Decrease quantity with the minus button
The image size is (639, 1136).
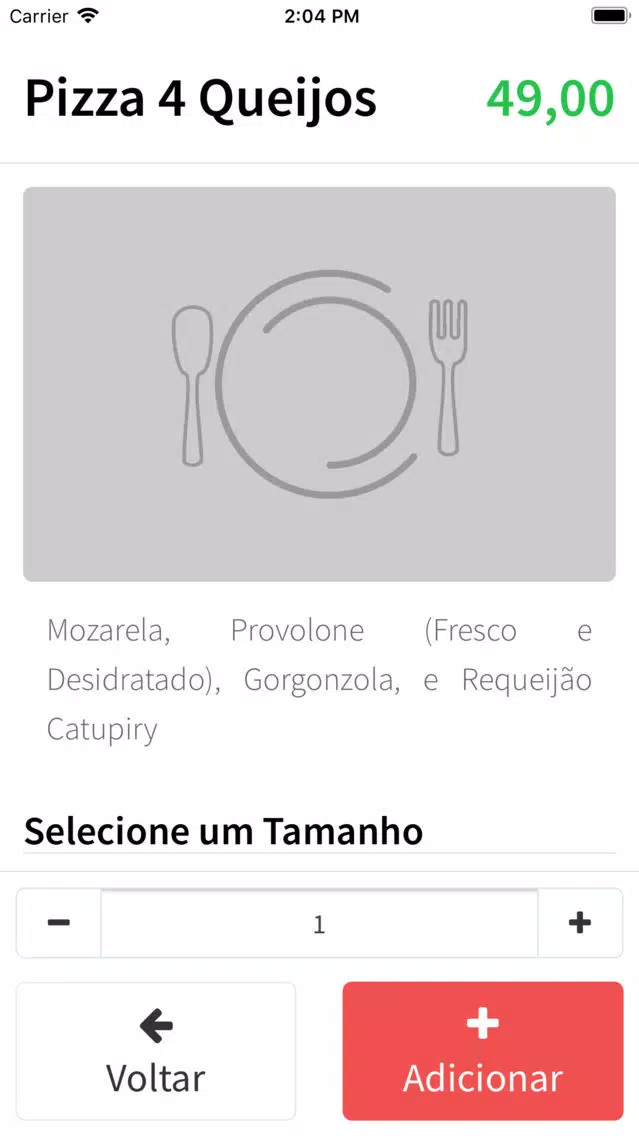[59, 923]
